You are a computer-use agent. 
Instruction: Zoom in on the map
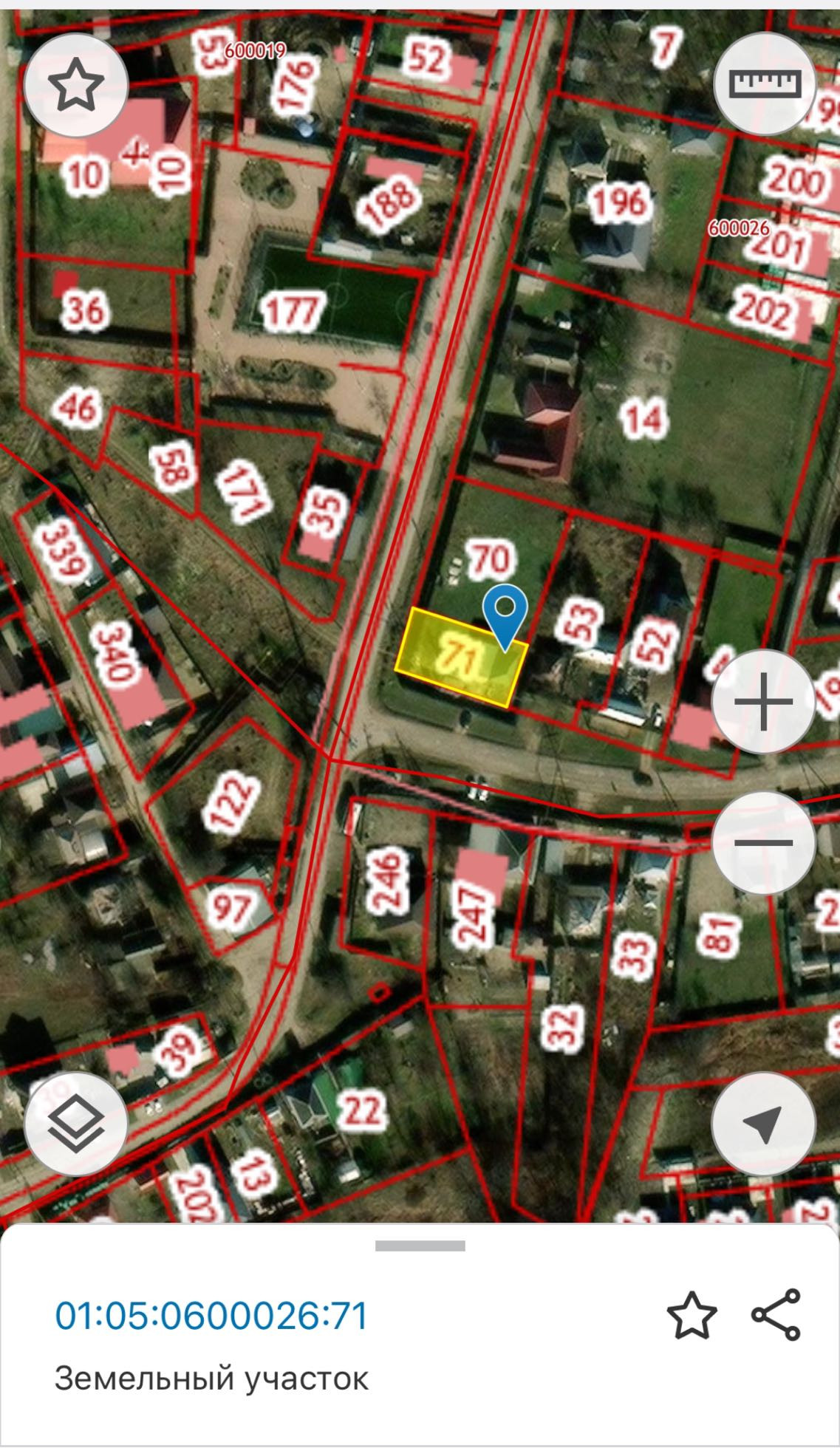point(764,701)
